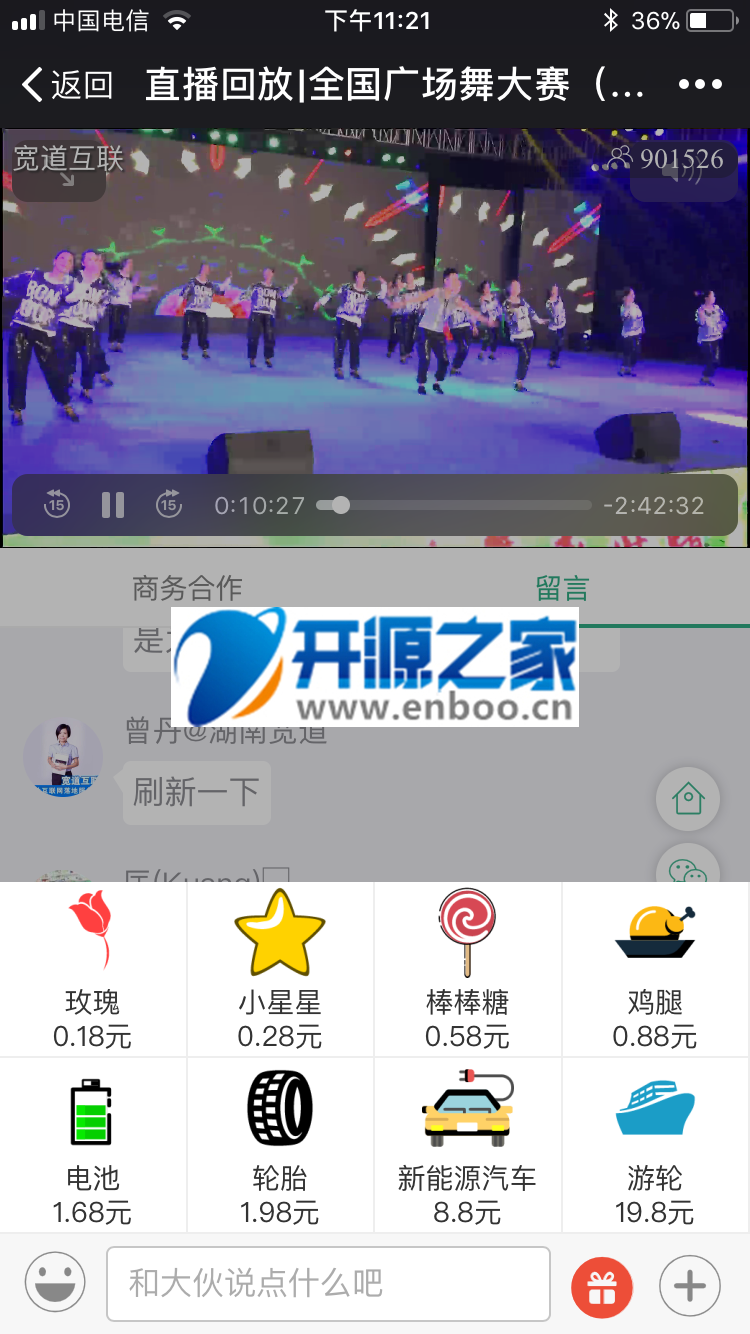Skip forward 15 seconds
The image size is (750, 1334).
pos(169,505)
